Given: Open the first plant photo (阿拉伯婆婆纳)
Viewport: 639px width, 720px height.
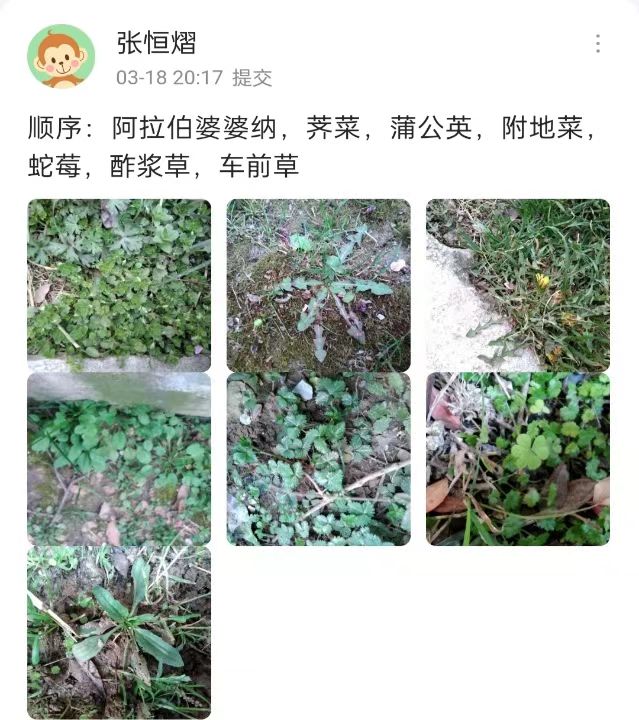Looking at the screenshot, I should tap(119, 285).
